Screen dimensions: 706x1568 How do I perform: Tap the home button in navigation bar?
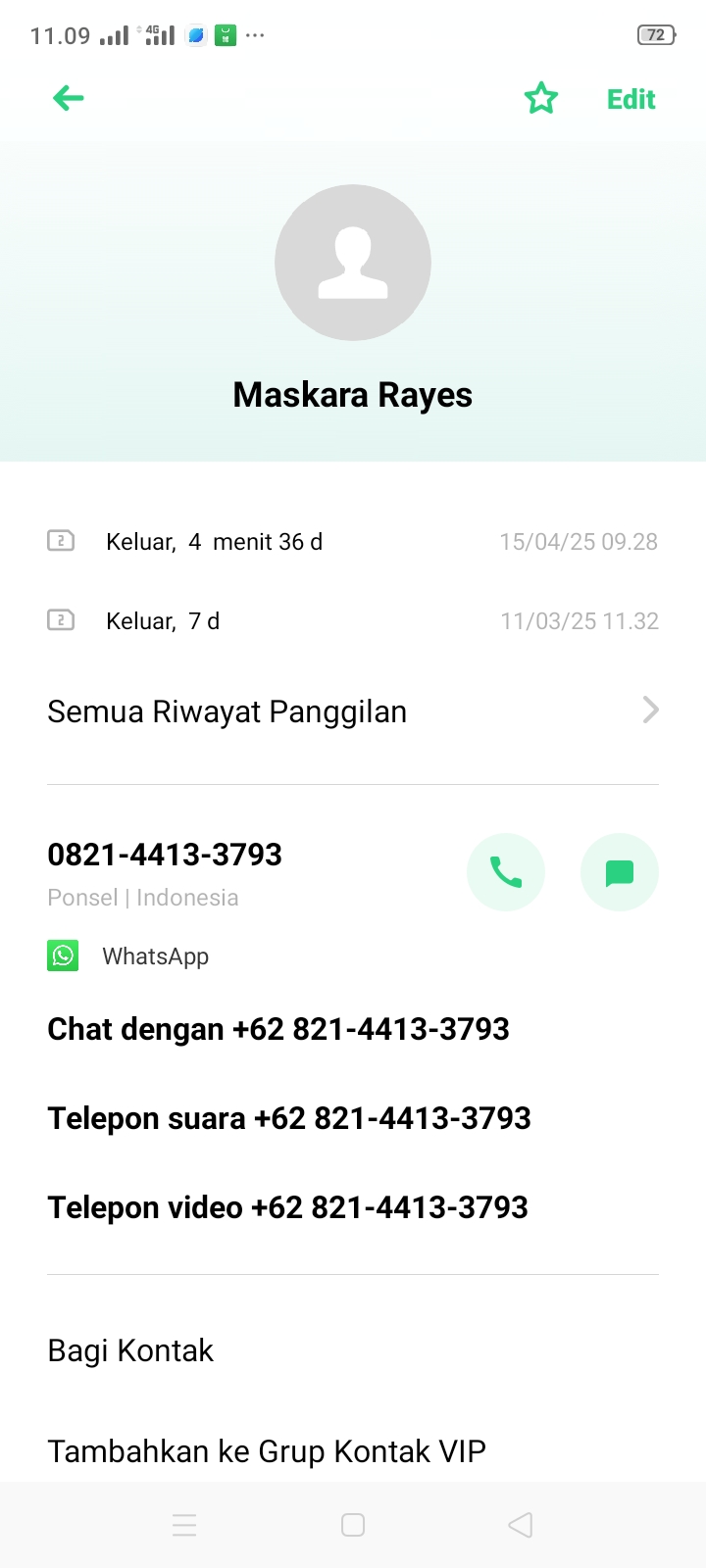pyautogui.click(x=352, y=1525)
